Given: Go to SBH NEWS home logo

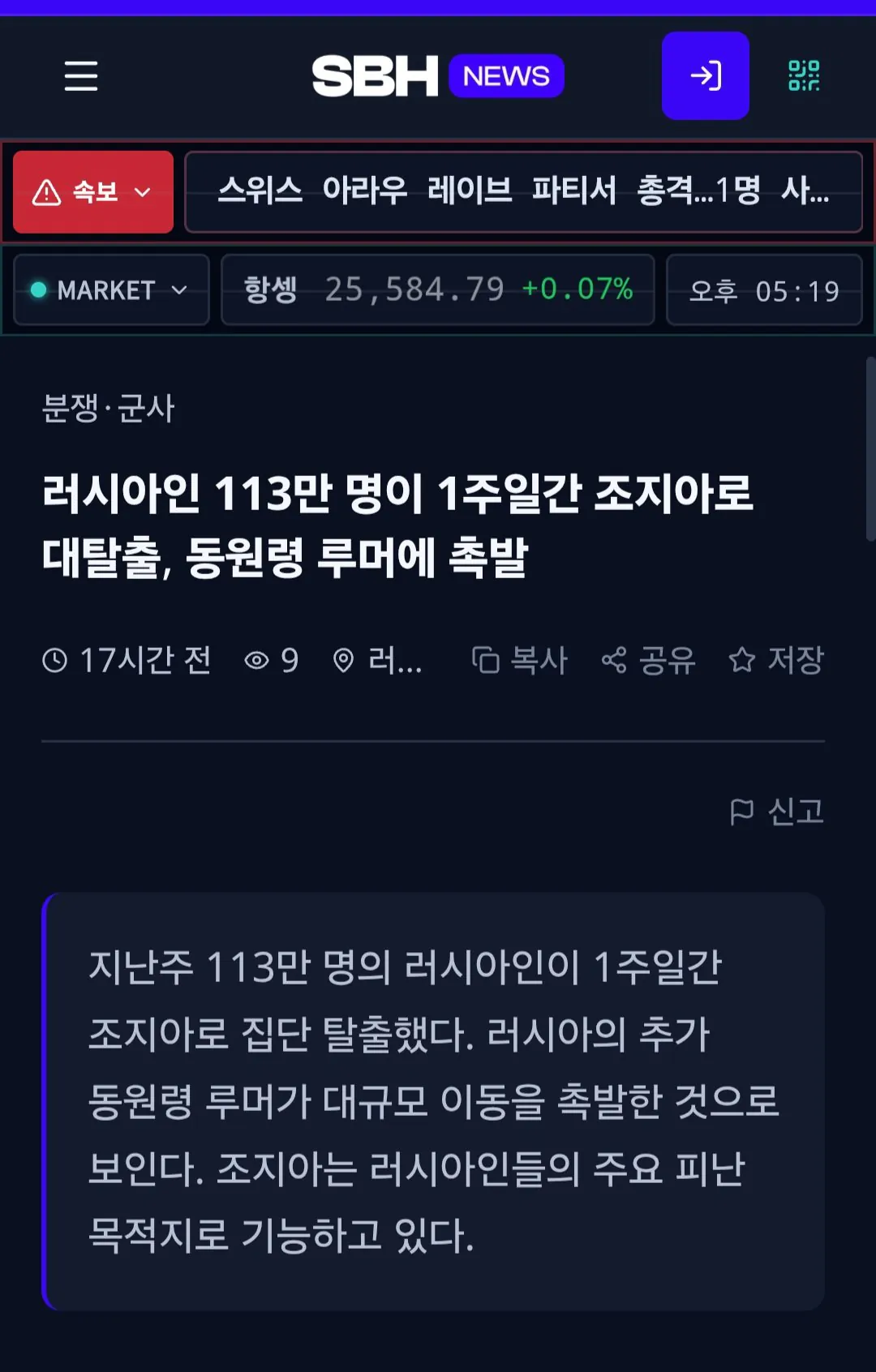Looking at the screenshot, I should pyautogui.click(x=438, y=75).
